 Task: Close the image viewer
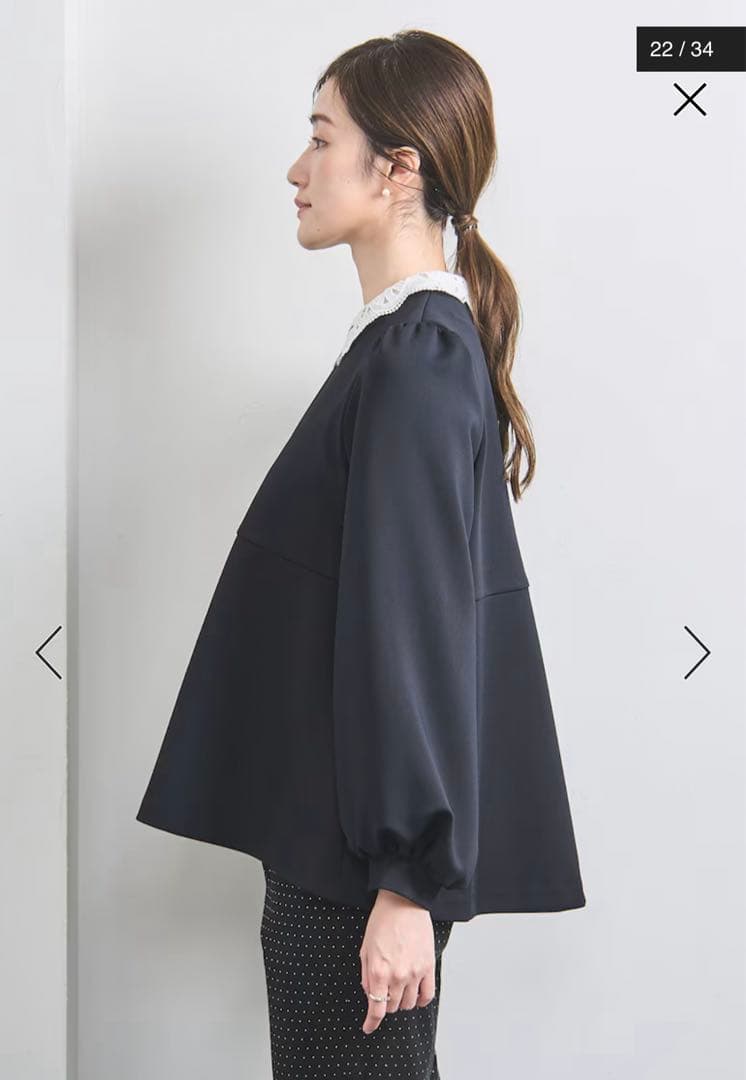[690, 99]
